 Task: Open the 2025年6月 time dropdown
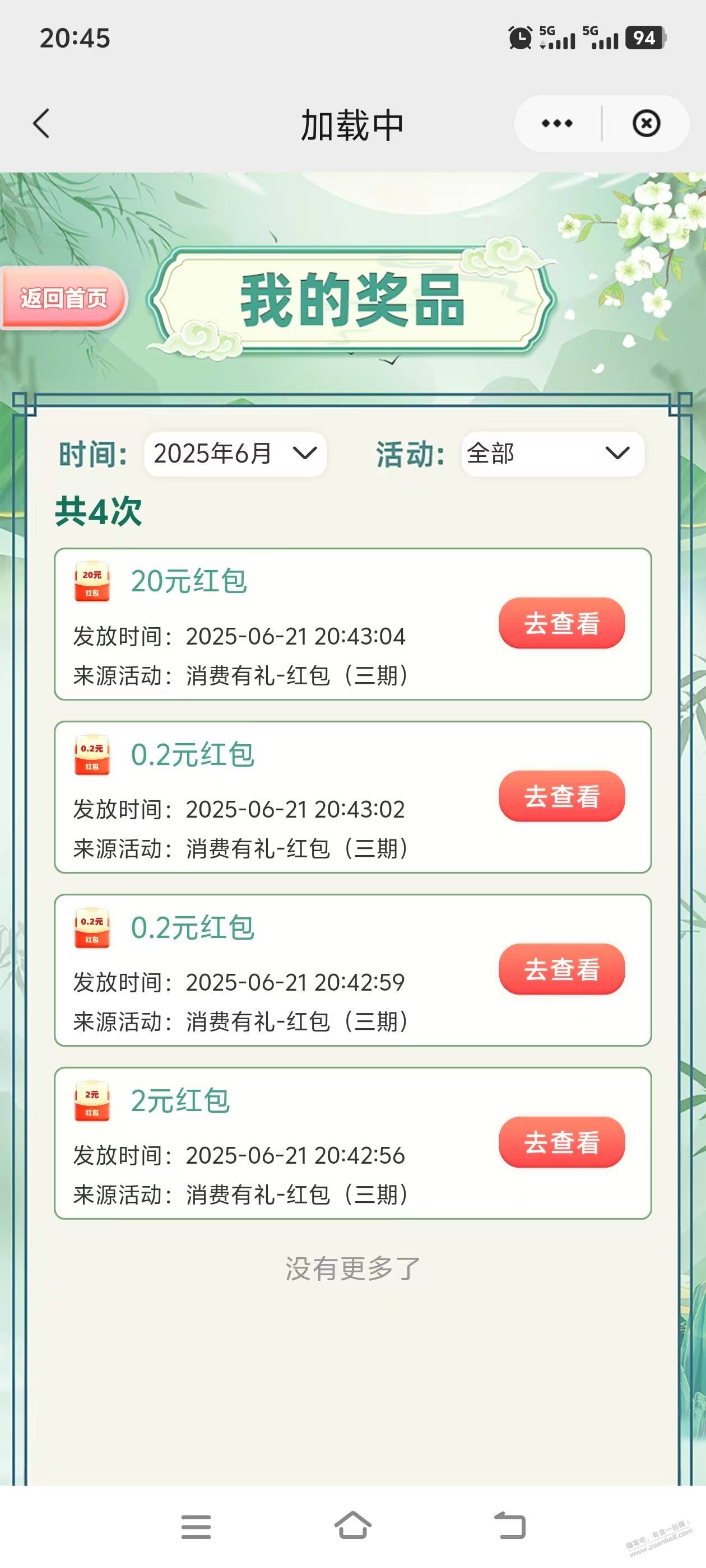pos(235,454)
